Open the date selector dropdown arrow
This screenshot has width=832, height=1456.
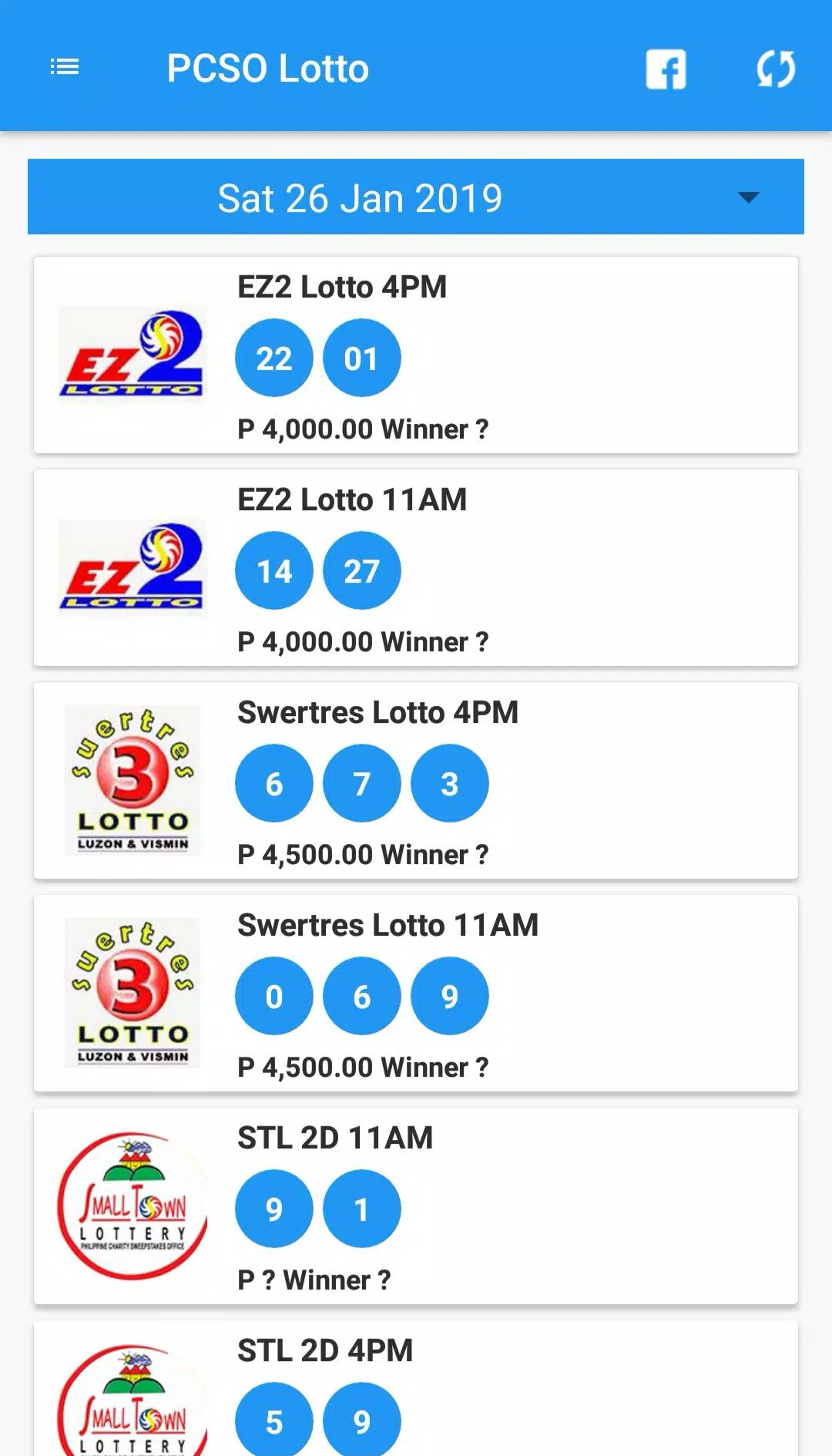748,197
